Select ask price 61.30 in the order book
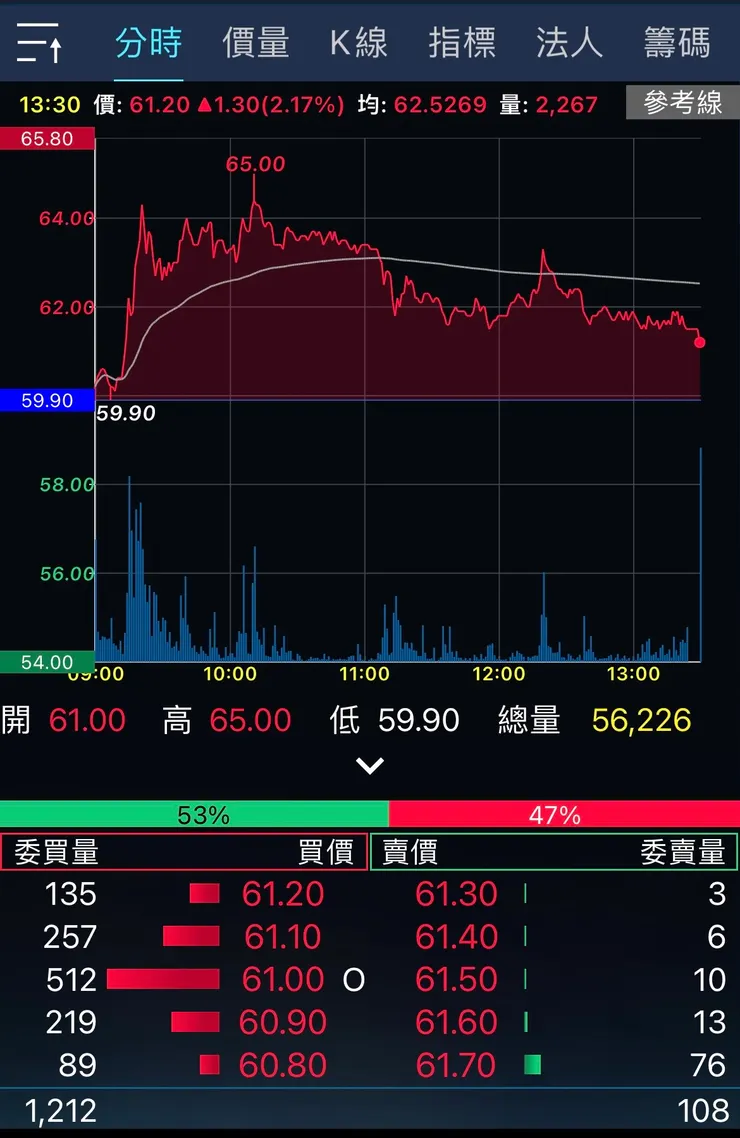The image size is (740, 1138). pos(457,895)
